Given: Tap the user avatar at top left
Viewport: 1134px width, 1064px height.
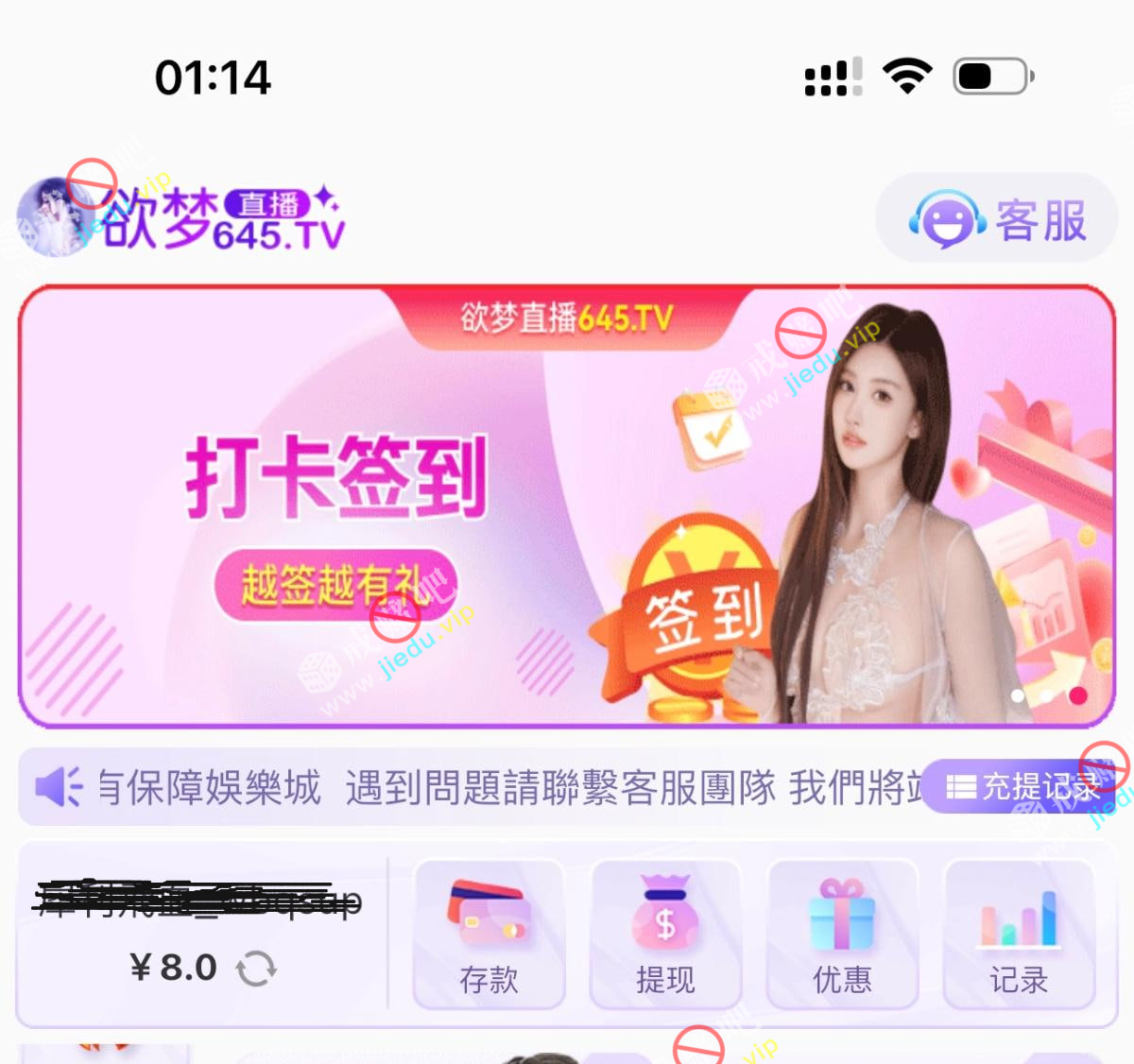Looking at the screenshot, I should pyautogui.click(x=55, y=217).
